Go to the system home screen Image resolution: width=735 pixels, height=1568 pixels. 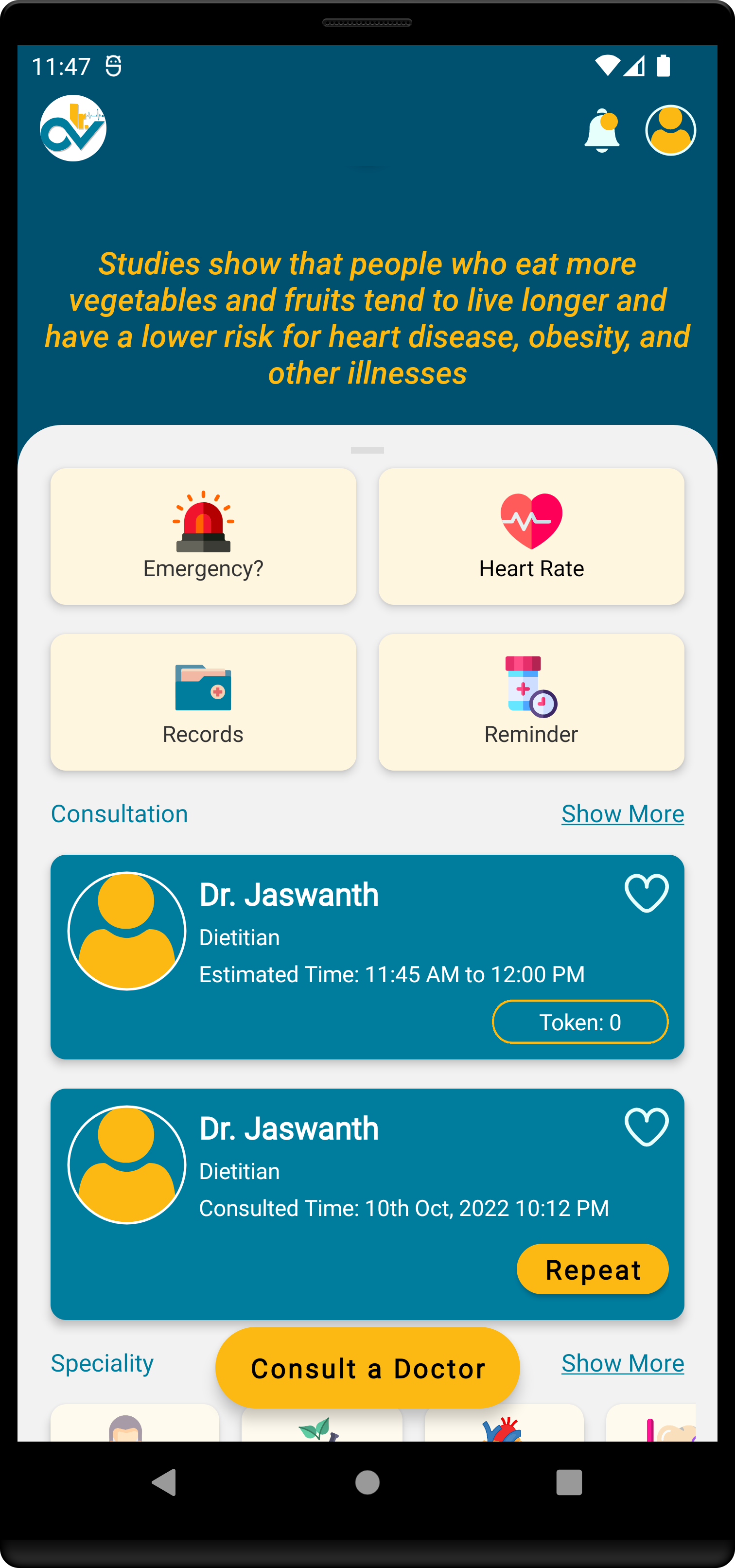[367, 1482]
